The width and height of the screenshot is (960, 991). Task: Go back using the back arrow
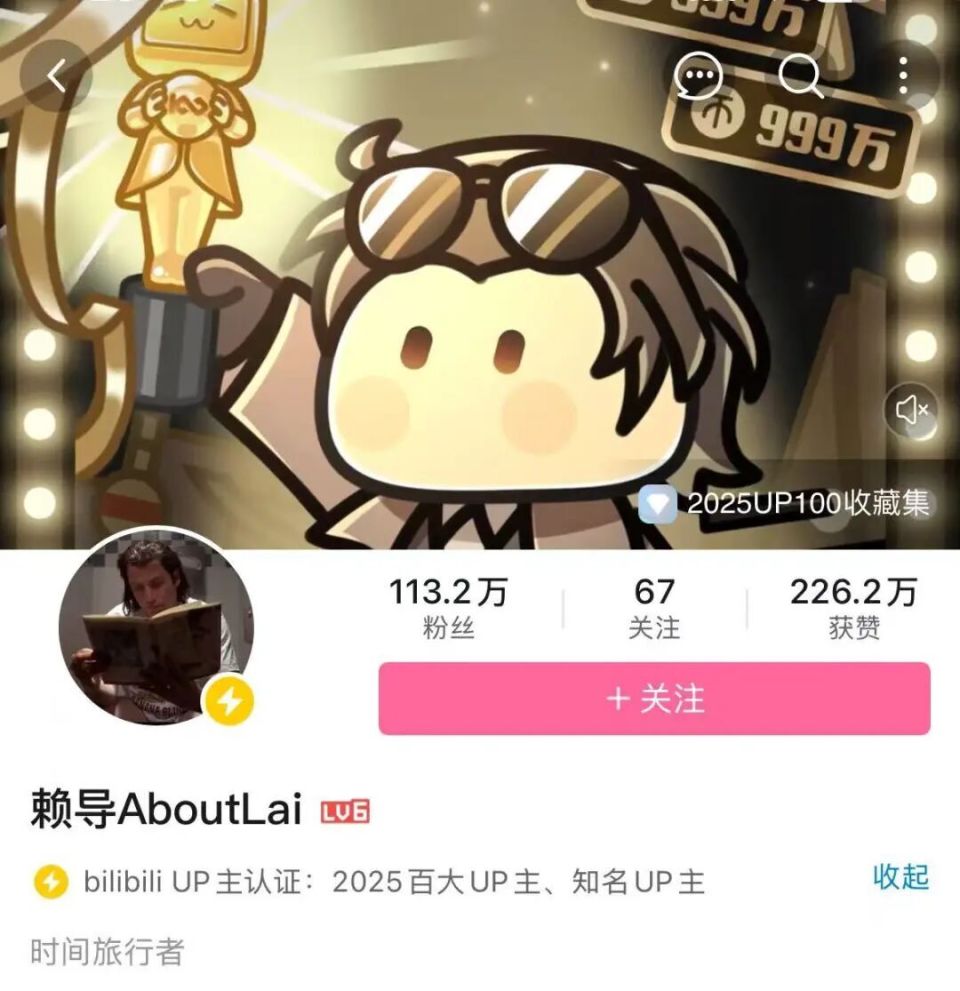pyautogui.click(x=55, y=75)
